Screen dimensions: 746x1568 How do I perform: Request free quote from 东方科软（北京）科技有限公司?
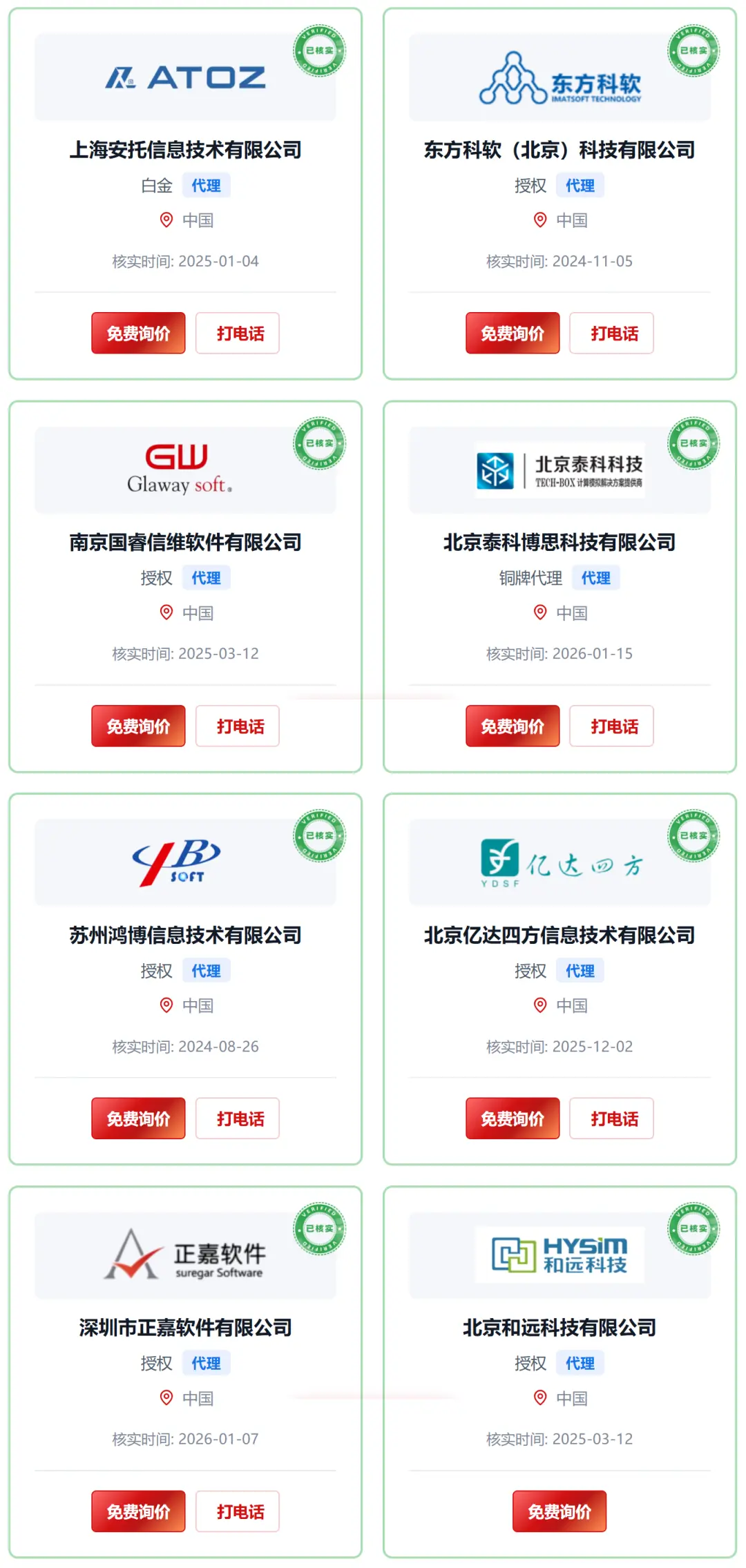pyautogui.click(x=513, y=333)
